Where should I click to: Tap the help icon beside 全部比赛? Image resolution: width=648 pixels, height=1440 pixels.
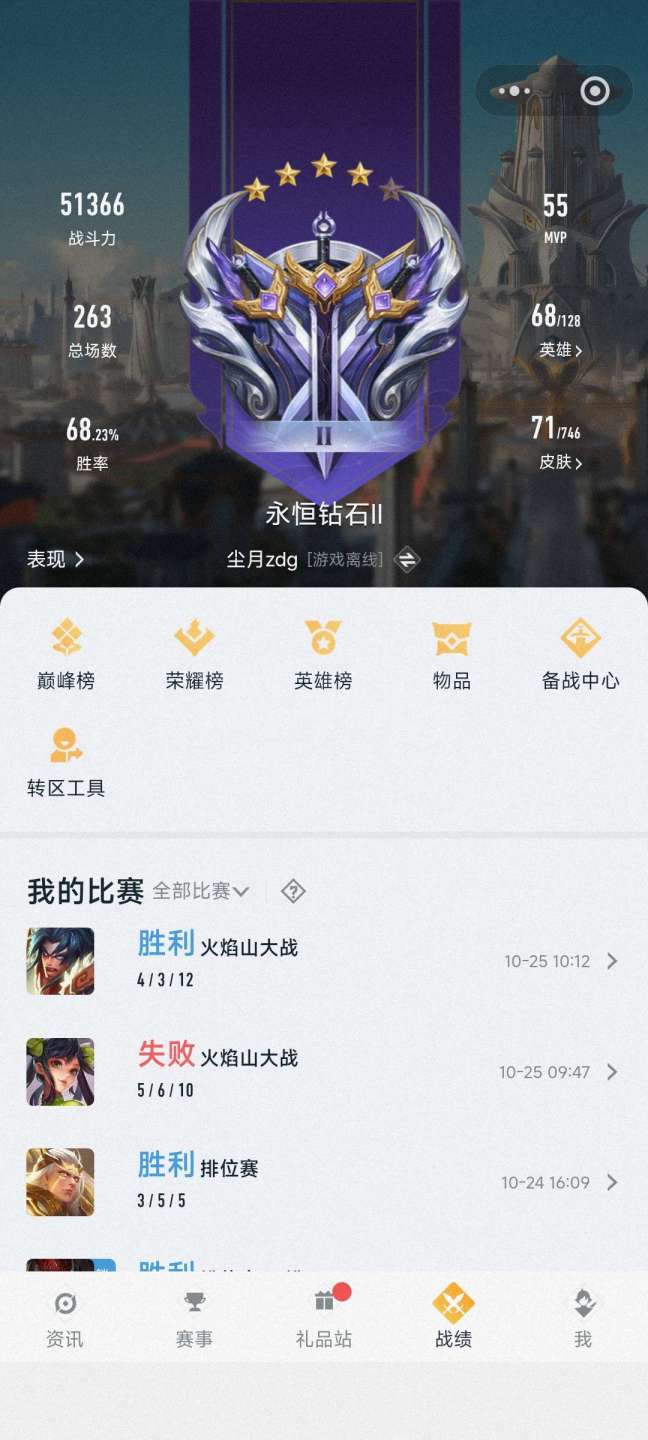point(293,890)
